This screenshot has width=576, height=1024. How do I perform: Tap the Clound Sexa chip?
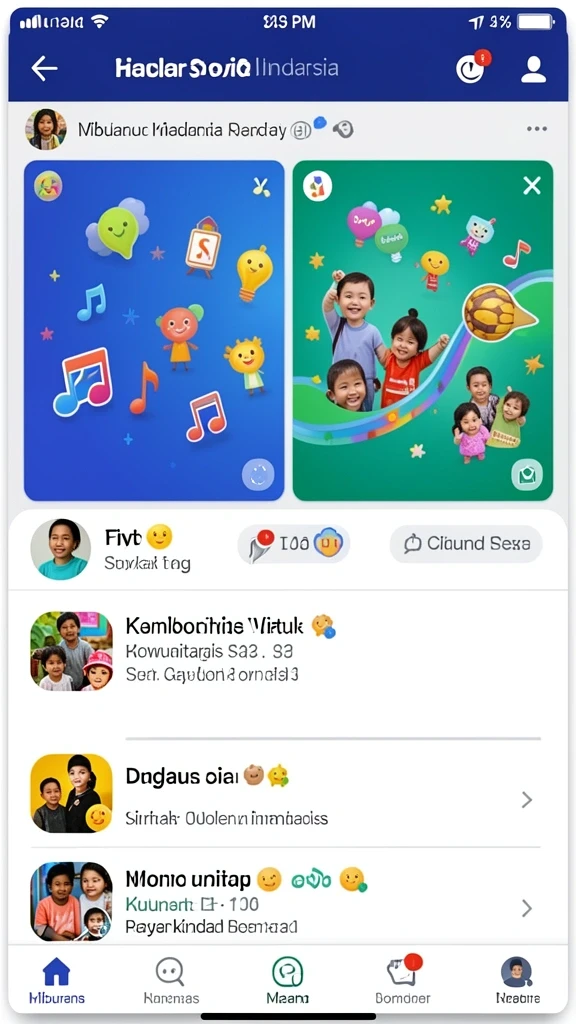466,543
